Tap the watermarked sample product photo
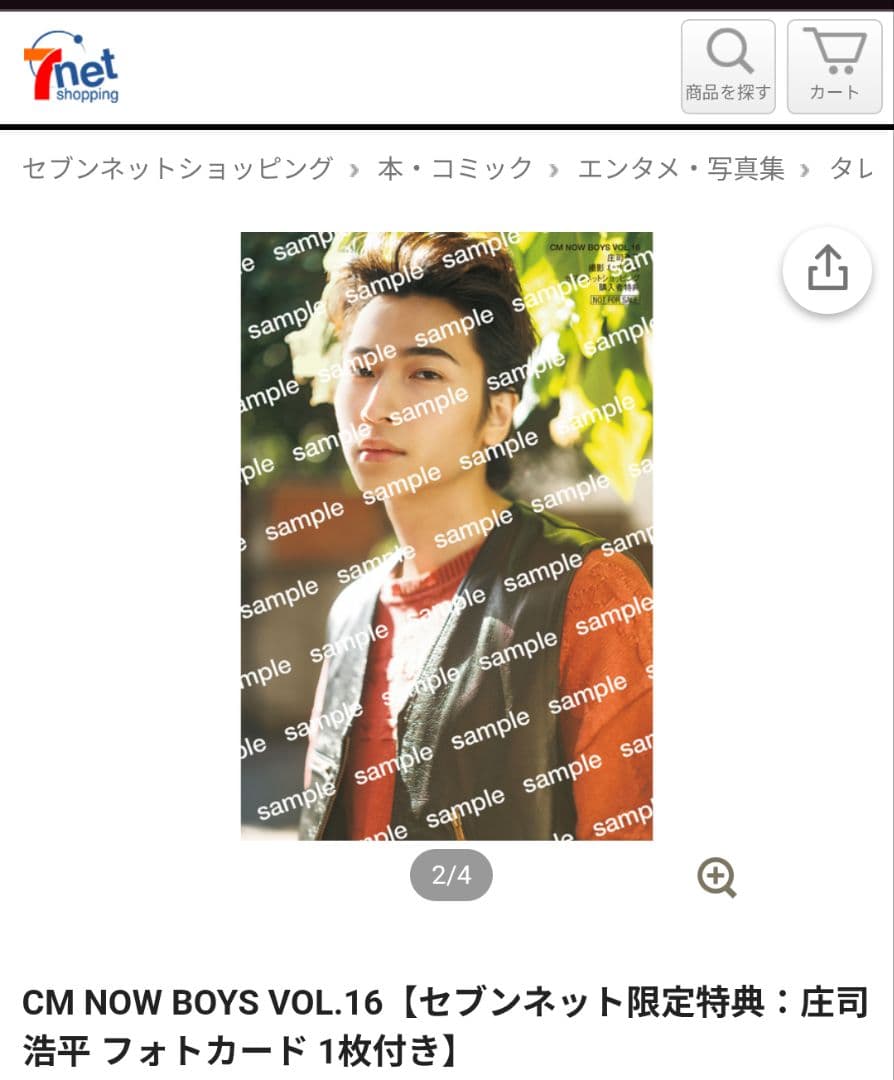Viewport: 894px width, 1080px height. [x=447, y=535]
